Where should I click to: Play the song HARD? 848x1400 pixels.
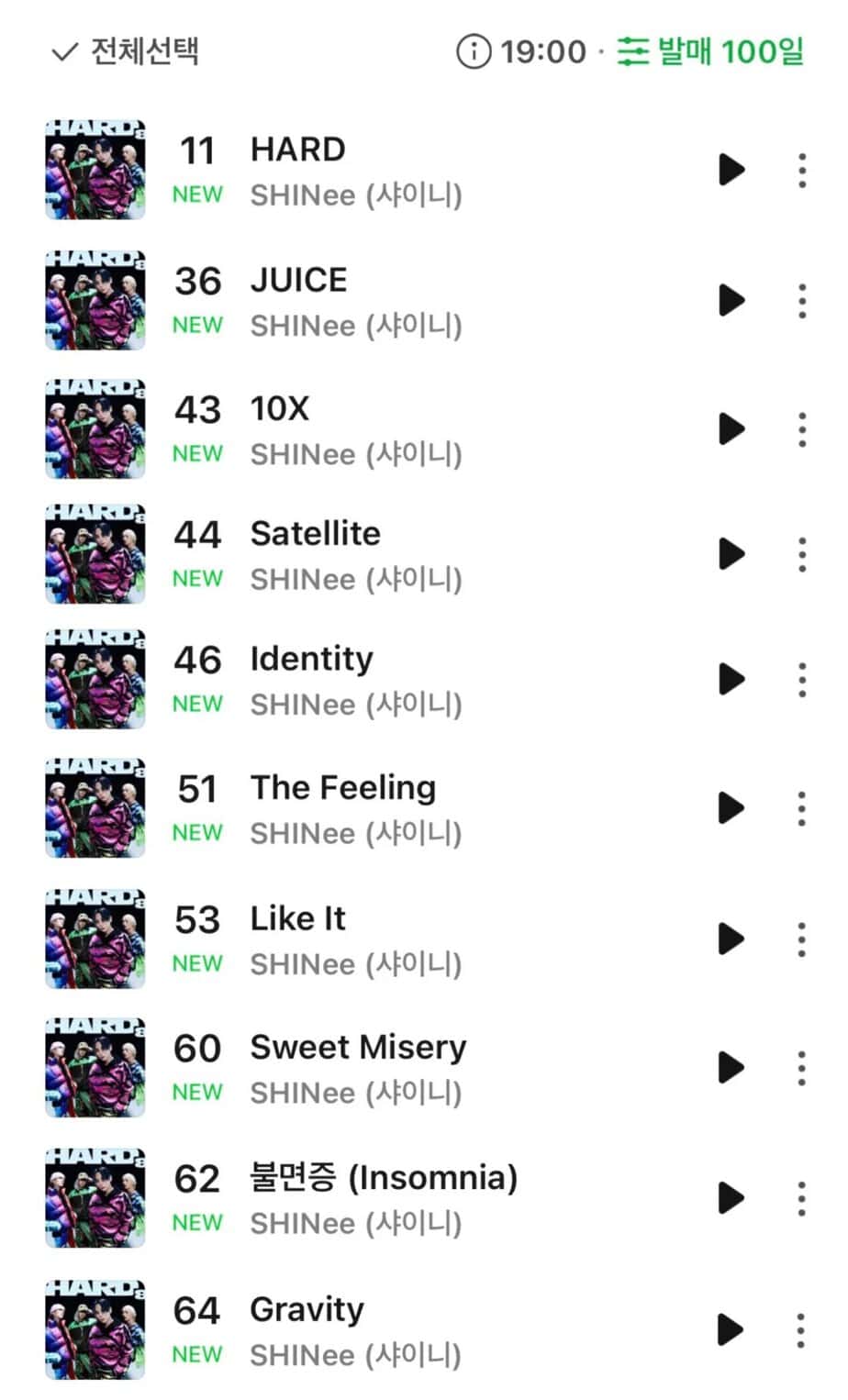pyautogui.click(x=731, y=170)
